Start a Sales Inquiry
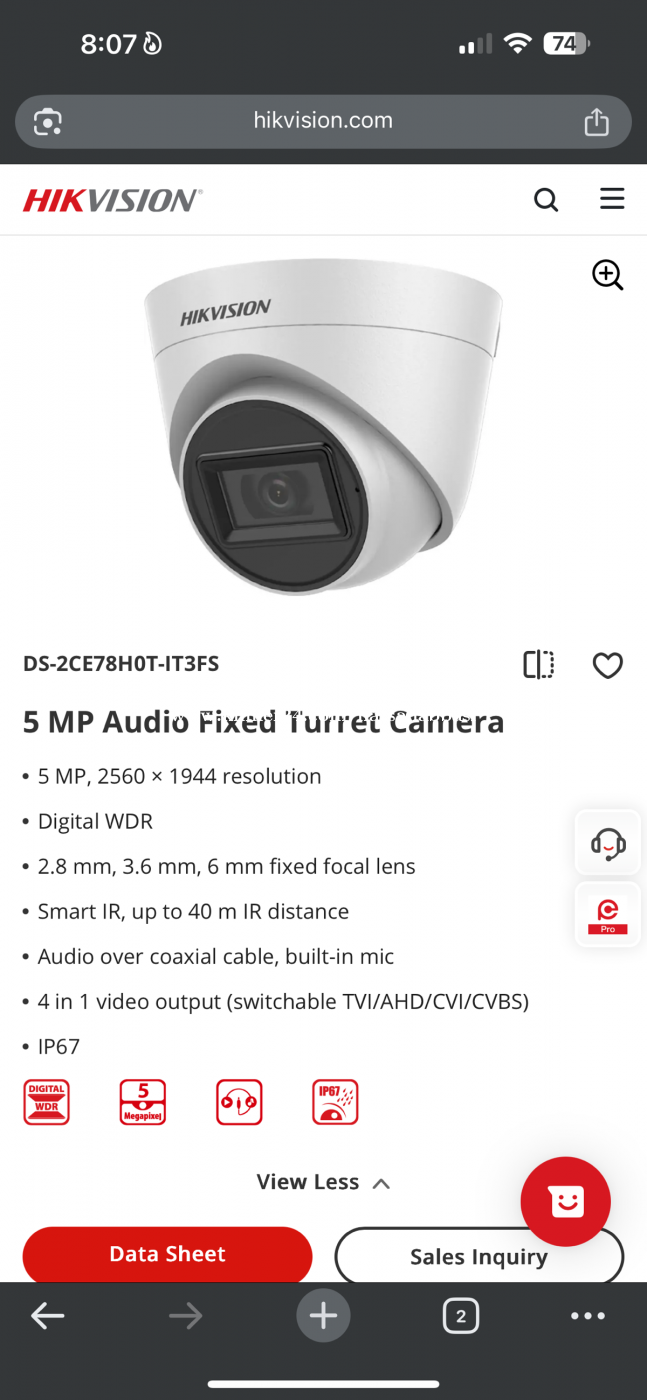The image size is (647, 1400). pos(478,1257)
